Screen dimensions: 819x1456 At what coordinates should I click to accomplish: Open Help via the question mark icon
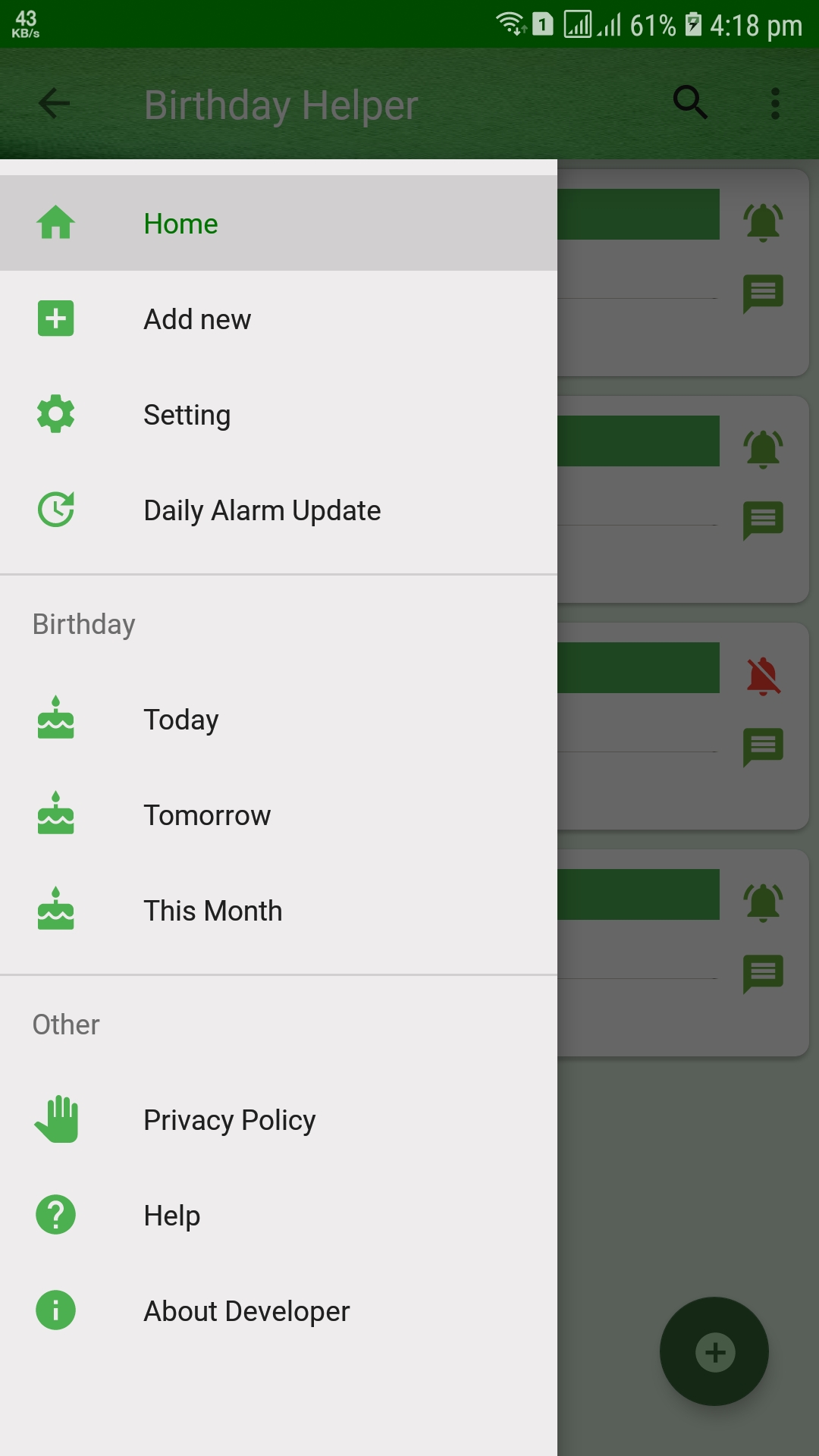pos(55,1215)
